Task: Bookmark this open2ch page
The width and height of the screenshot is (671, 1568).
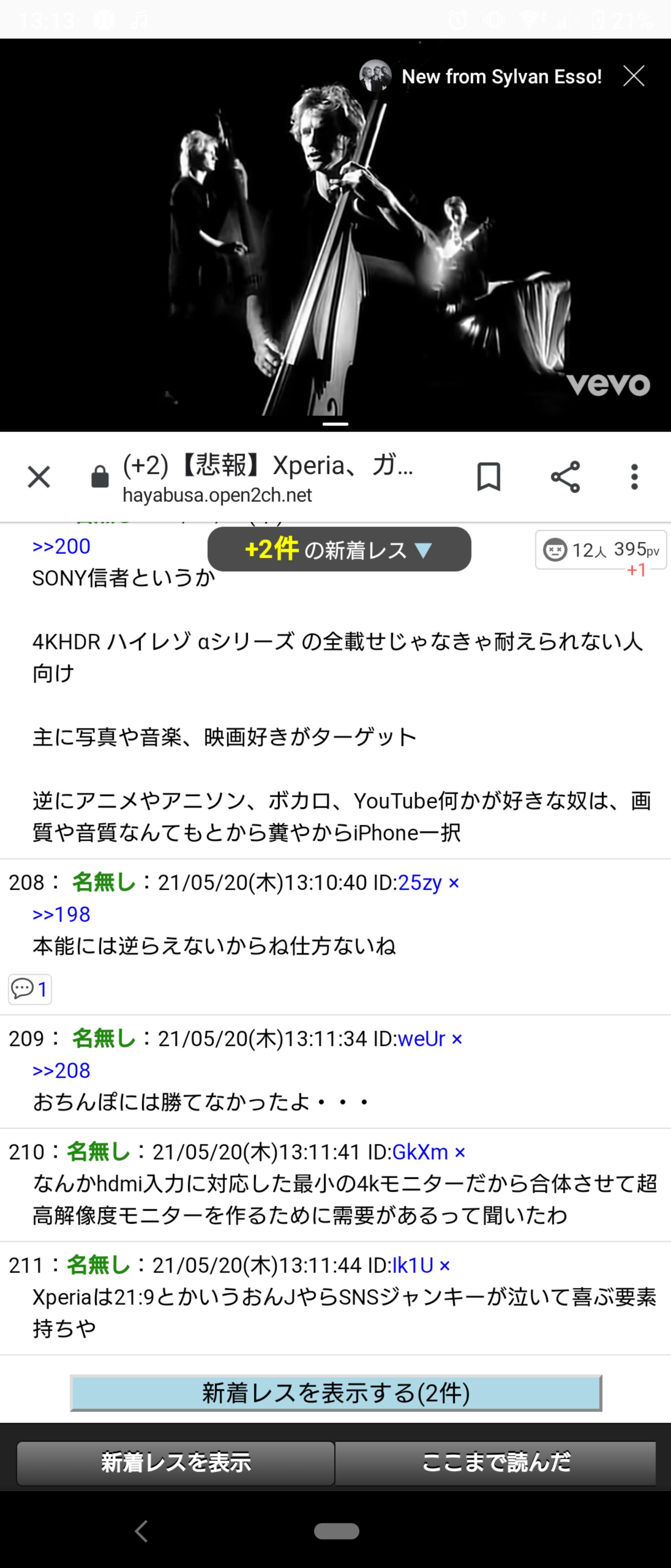Action: pos(489,477)
